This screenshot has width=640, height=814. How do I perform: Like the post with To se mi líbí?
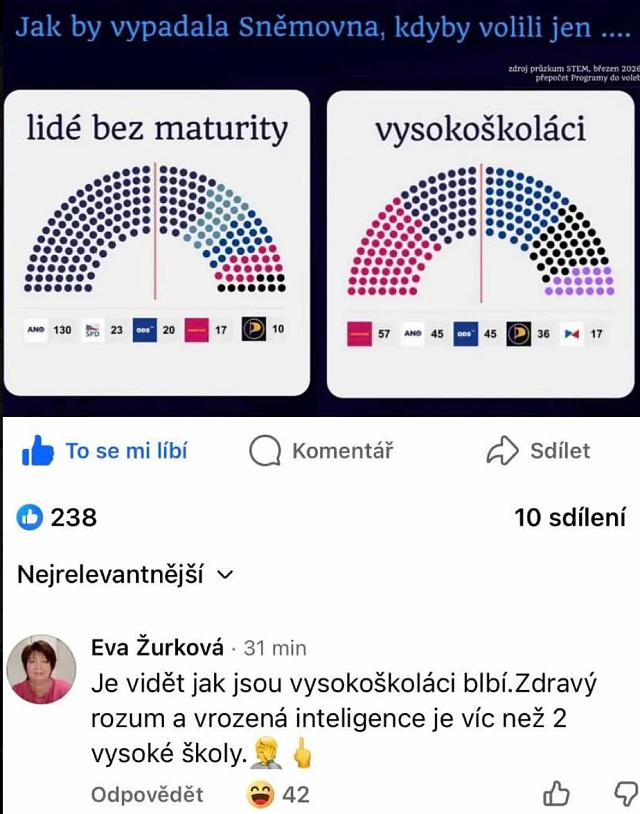point(104,452)
